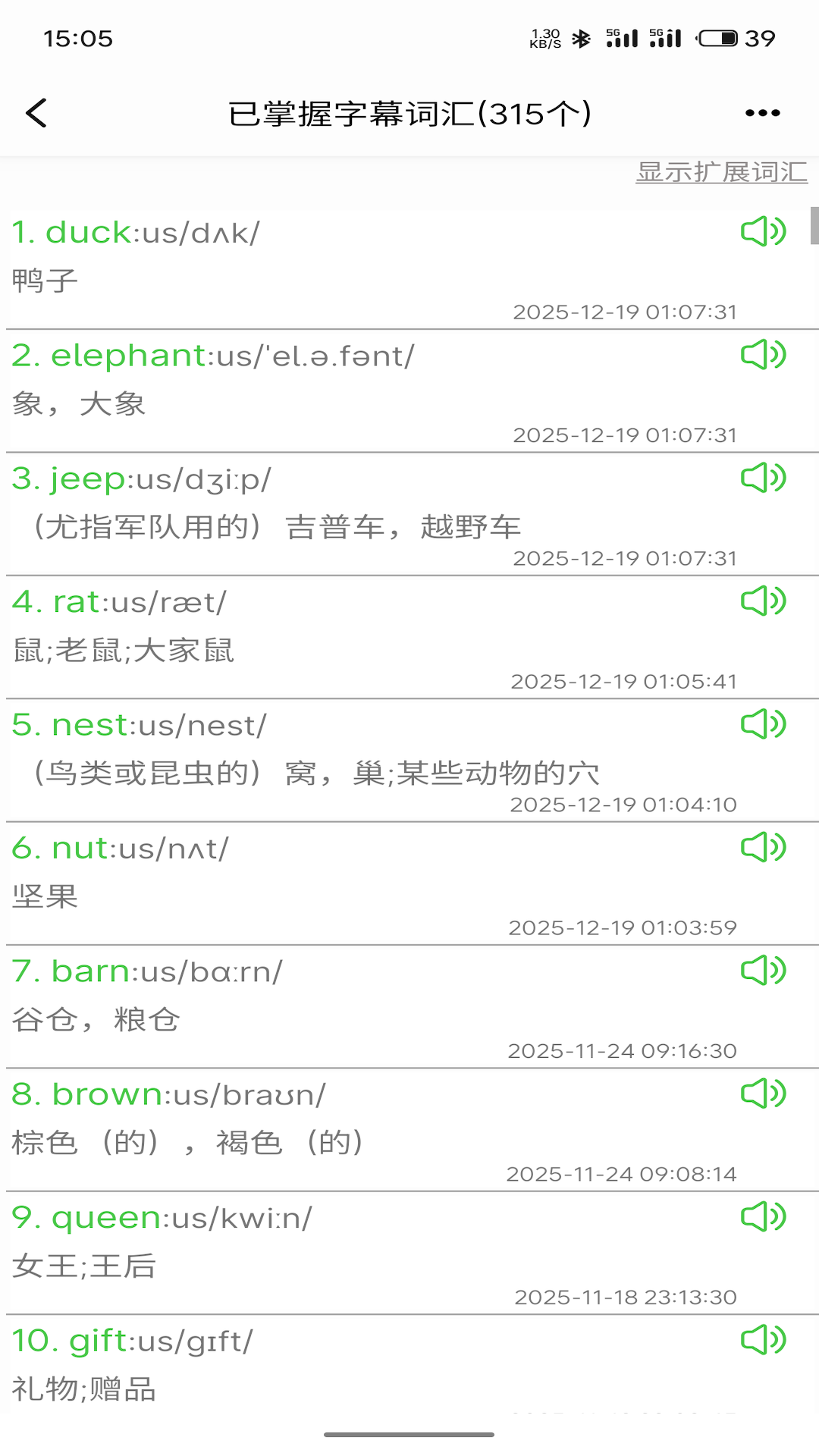
Task: Open the more options menu
Action: click(x=761, y=112)
